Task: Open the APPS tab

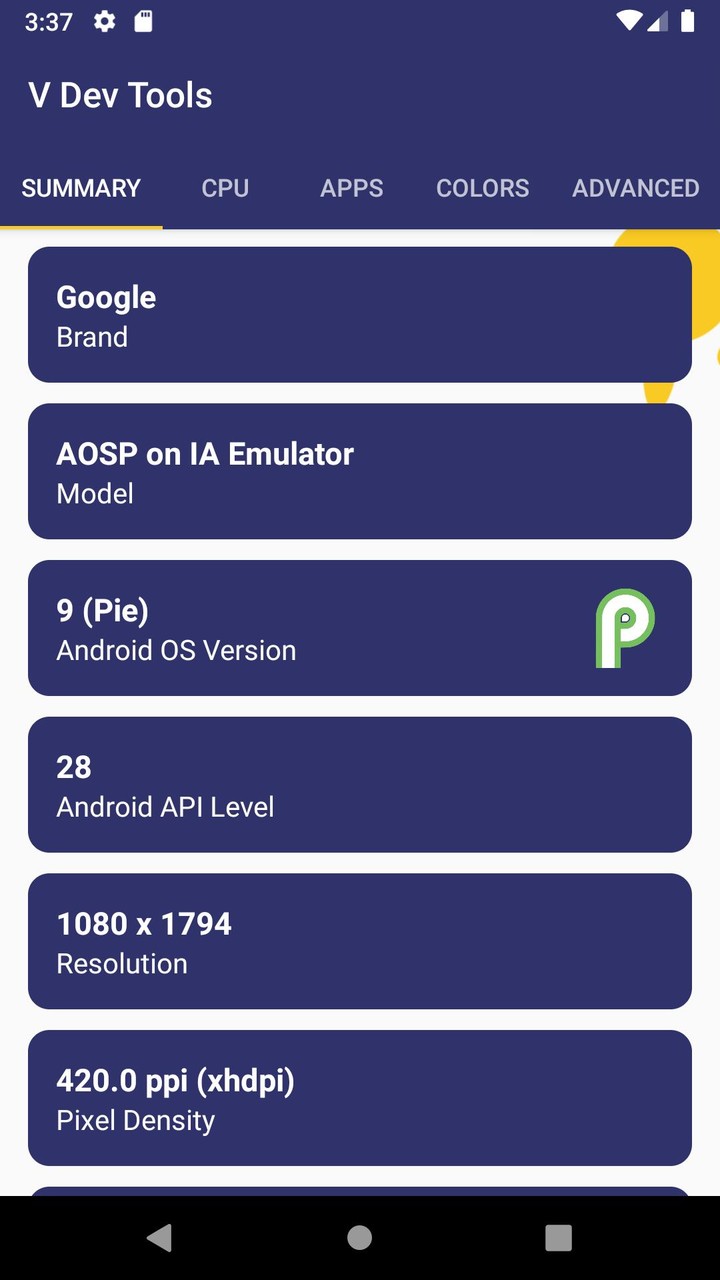Action: pos(351,188)
